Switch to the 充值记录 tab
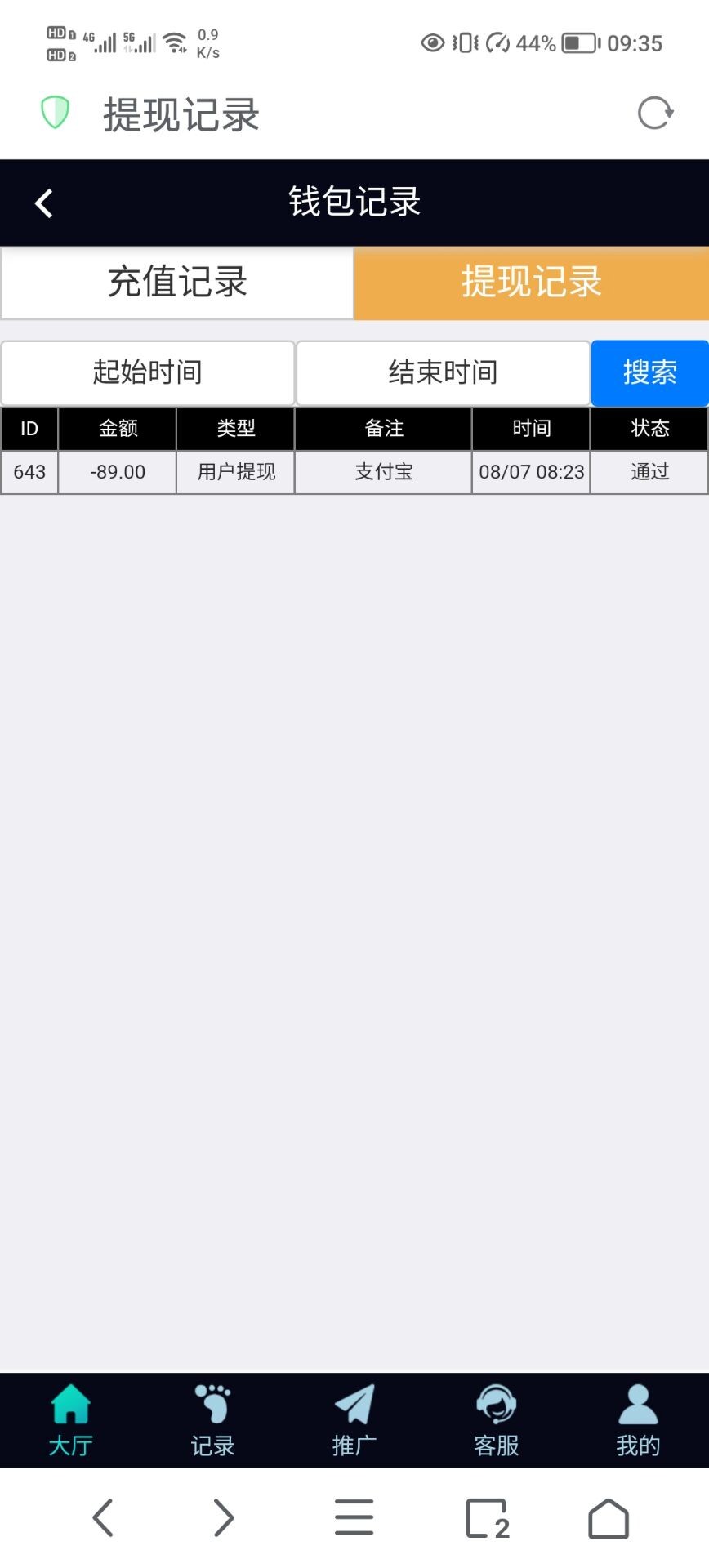Viewport: 709px width, 1568px height. [177, 283]
